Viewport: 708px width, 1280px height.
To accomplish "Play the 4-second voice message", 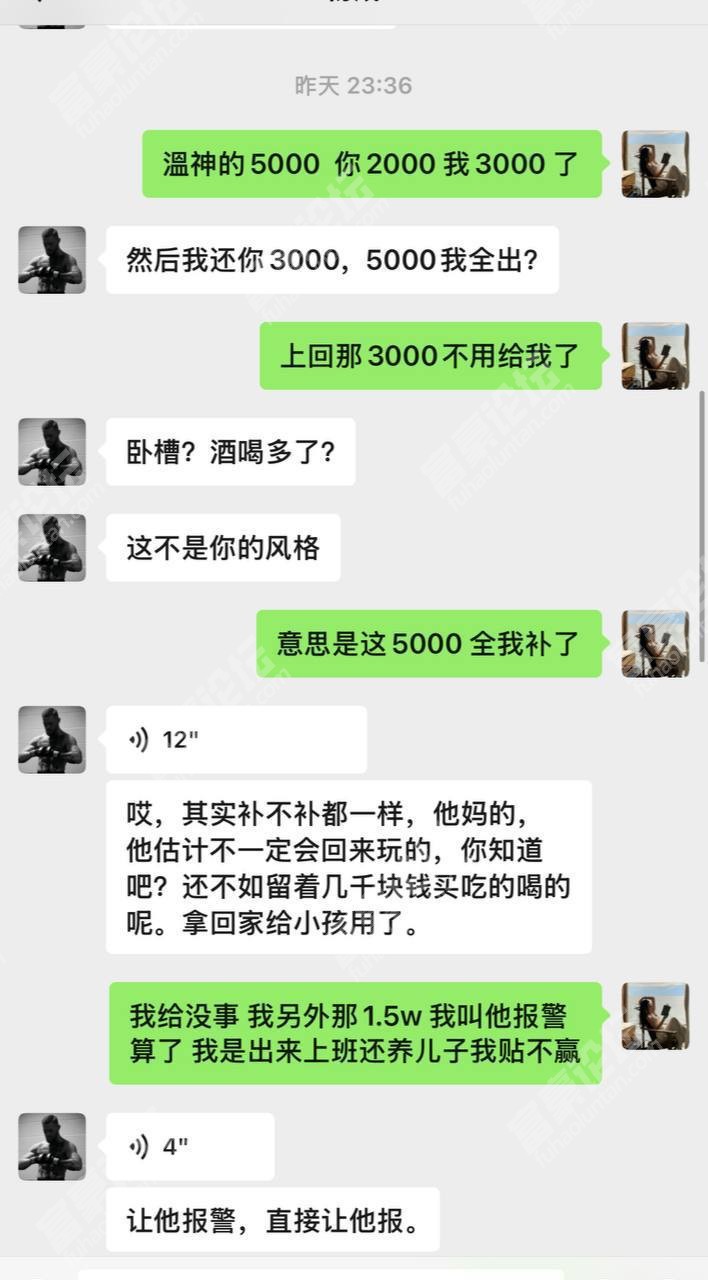I will 190,1147.
